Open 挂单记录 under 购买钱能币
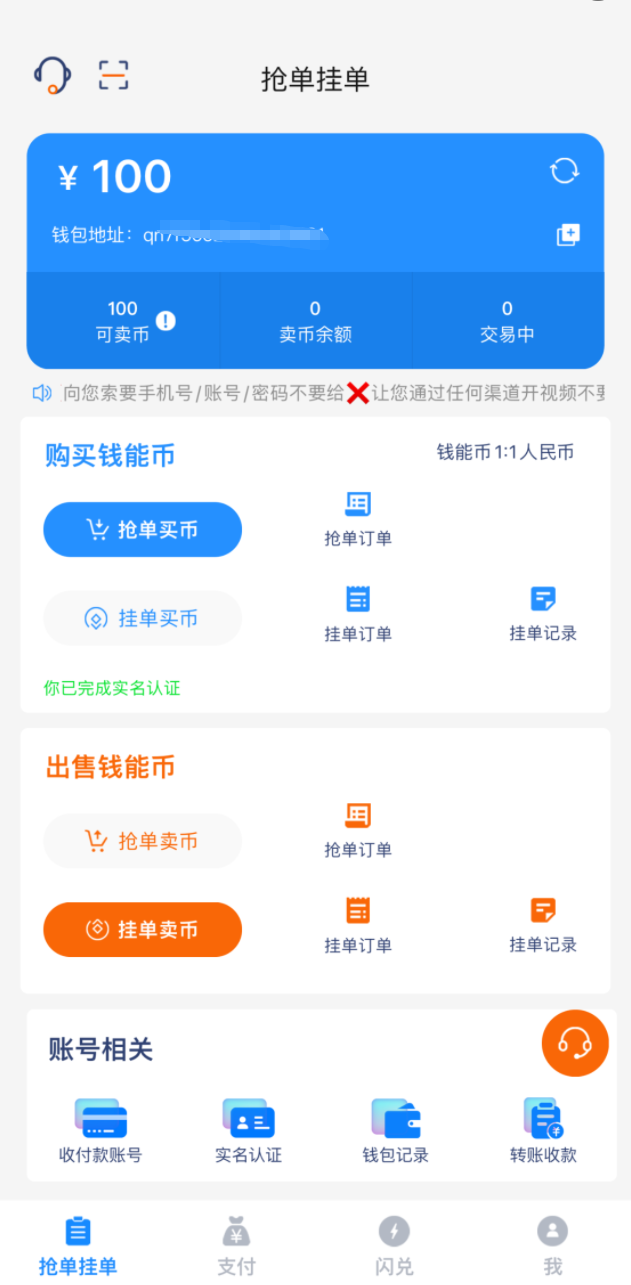Image resolution: width=631 pixels, height=1285 pixels. click(x=543, y=614)
